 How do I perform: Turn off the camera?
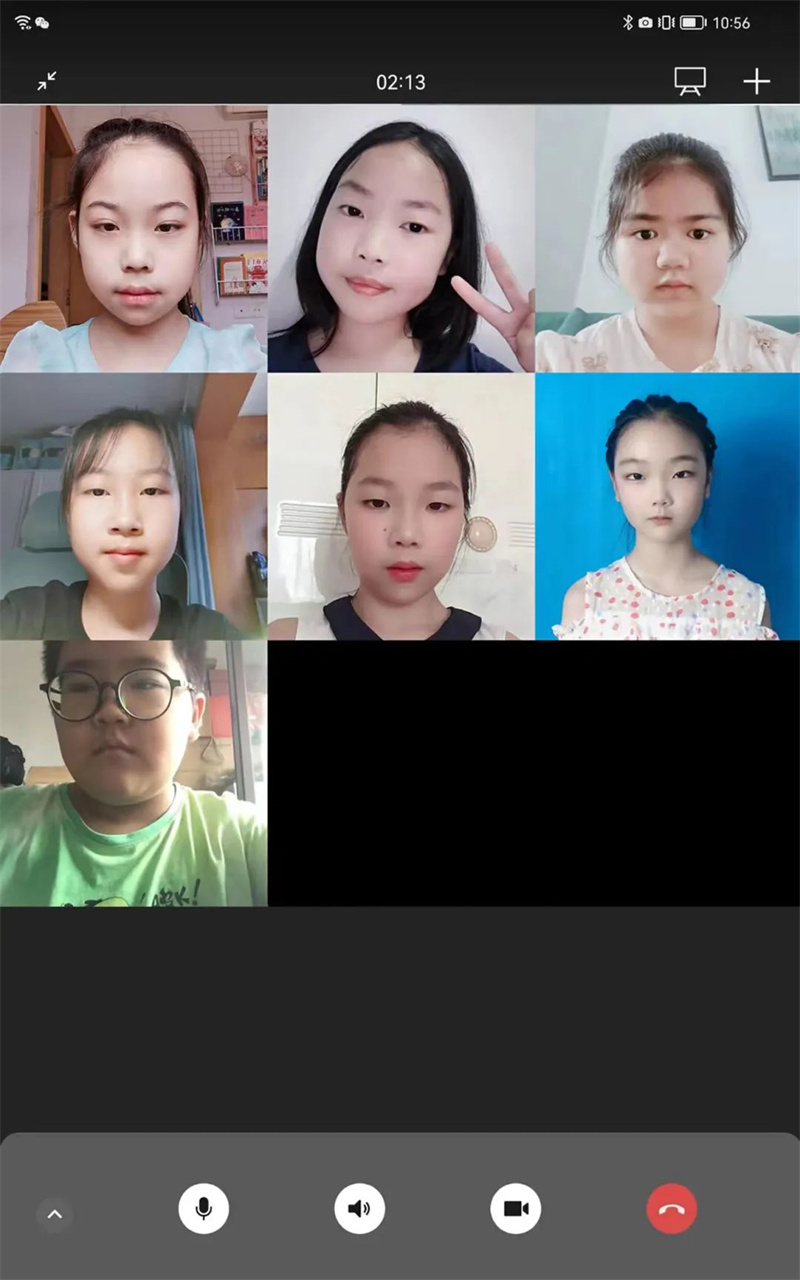tap(516, 1209)
